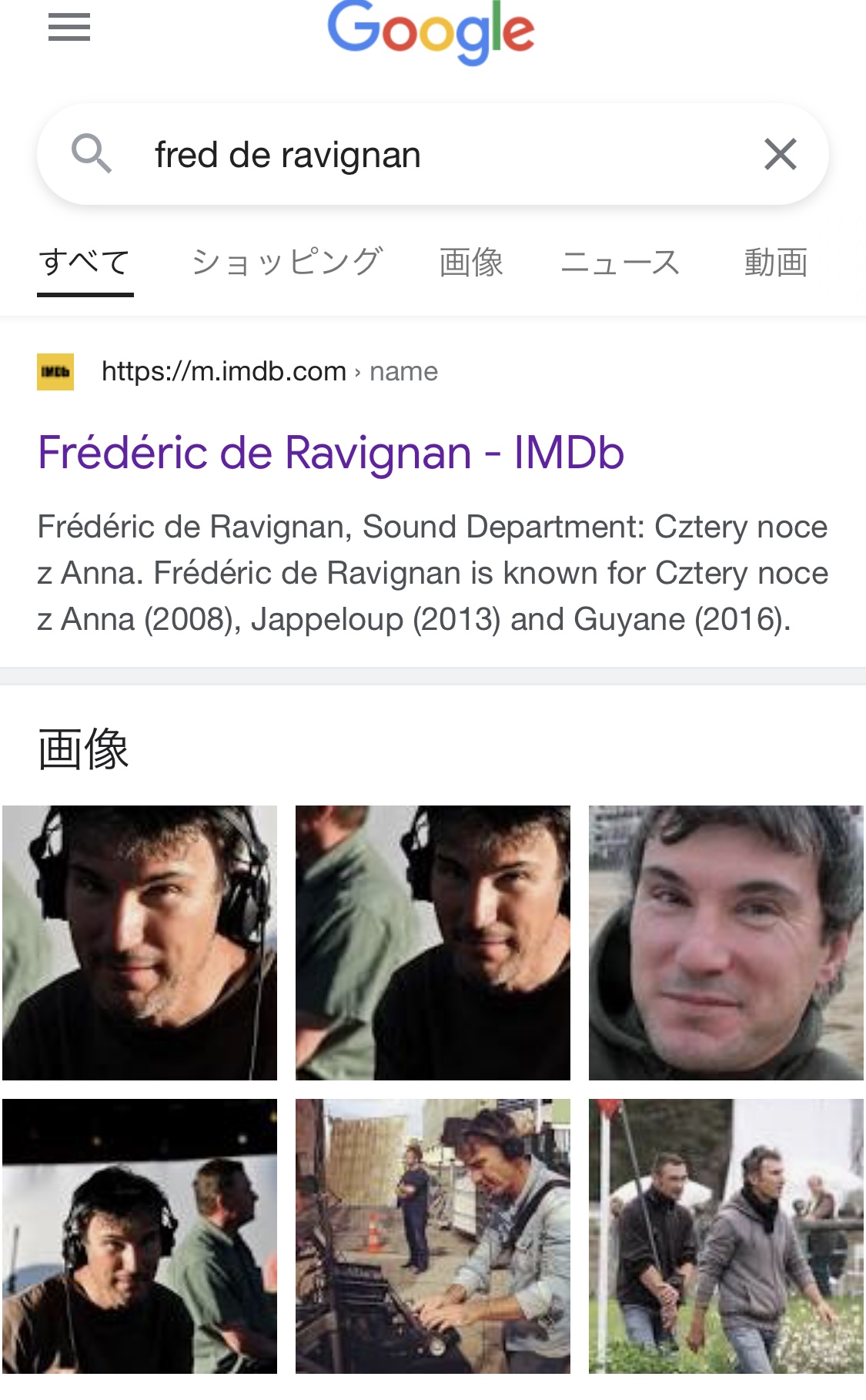
Task: Open the photo of man at mixing console
Action: [x=433, y=1236]
